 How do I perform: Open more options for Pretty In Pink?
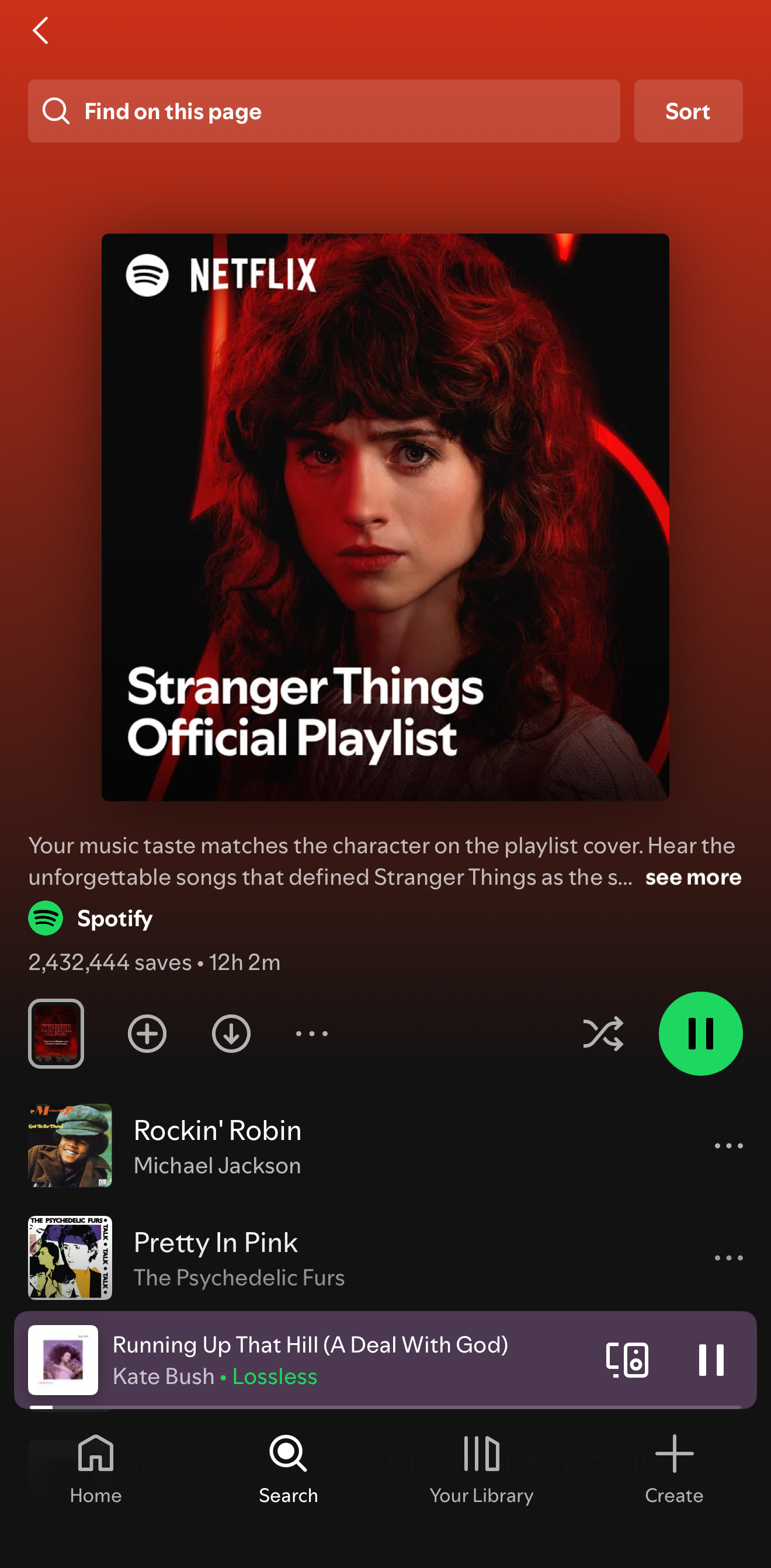tap(728, 1257)
